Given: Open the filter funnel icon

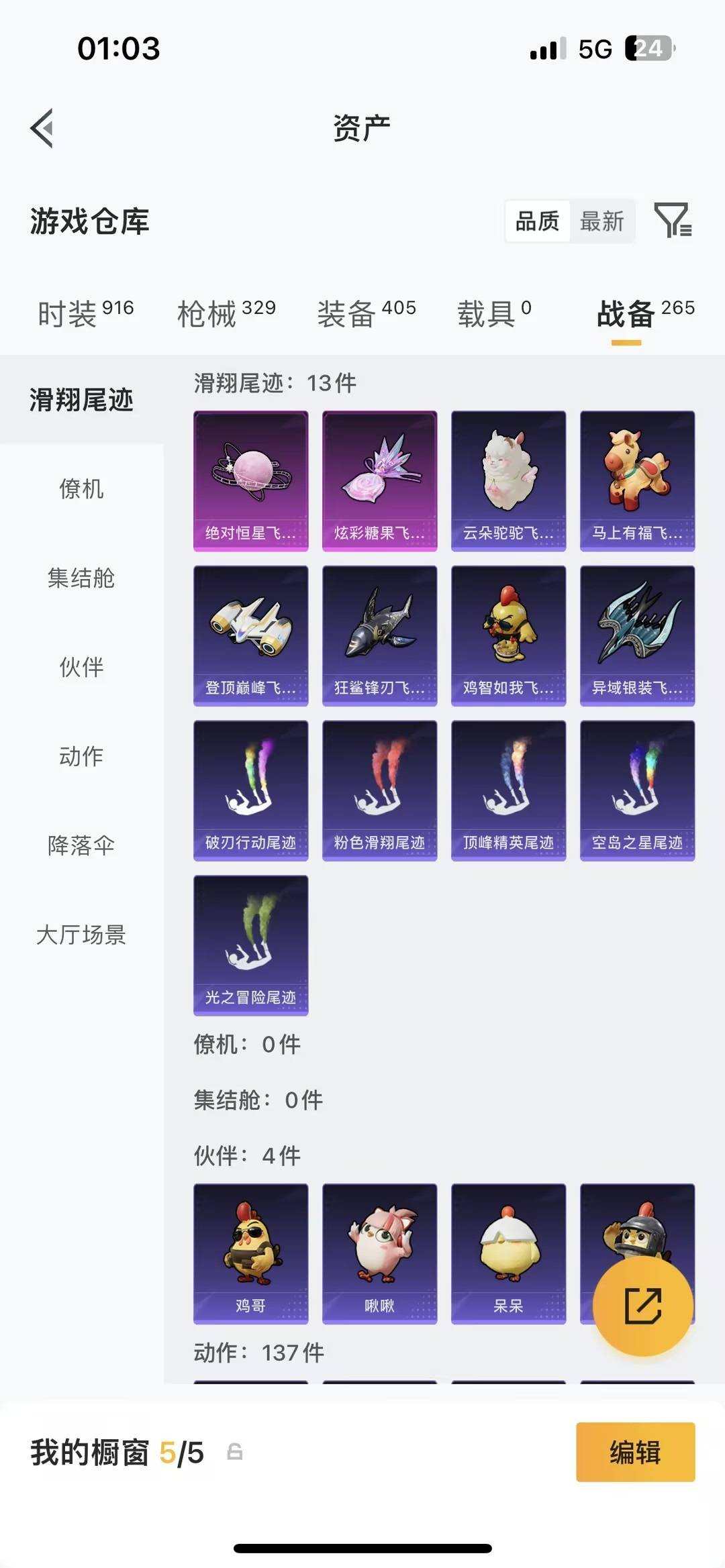Looking at the screenshot, I should [673, 221].
